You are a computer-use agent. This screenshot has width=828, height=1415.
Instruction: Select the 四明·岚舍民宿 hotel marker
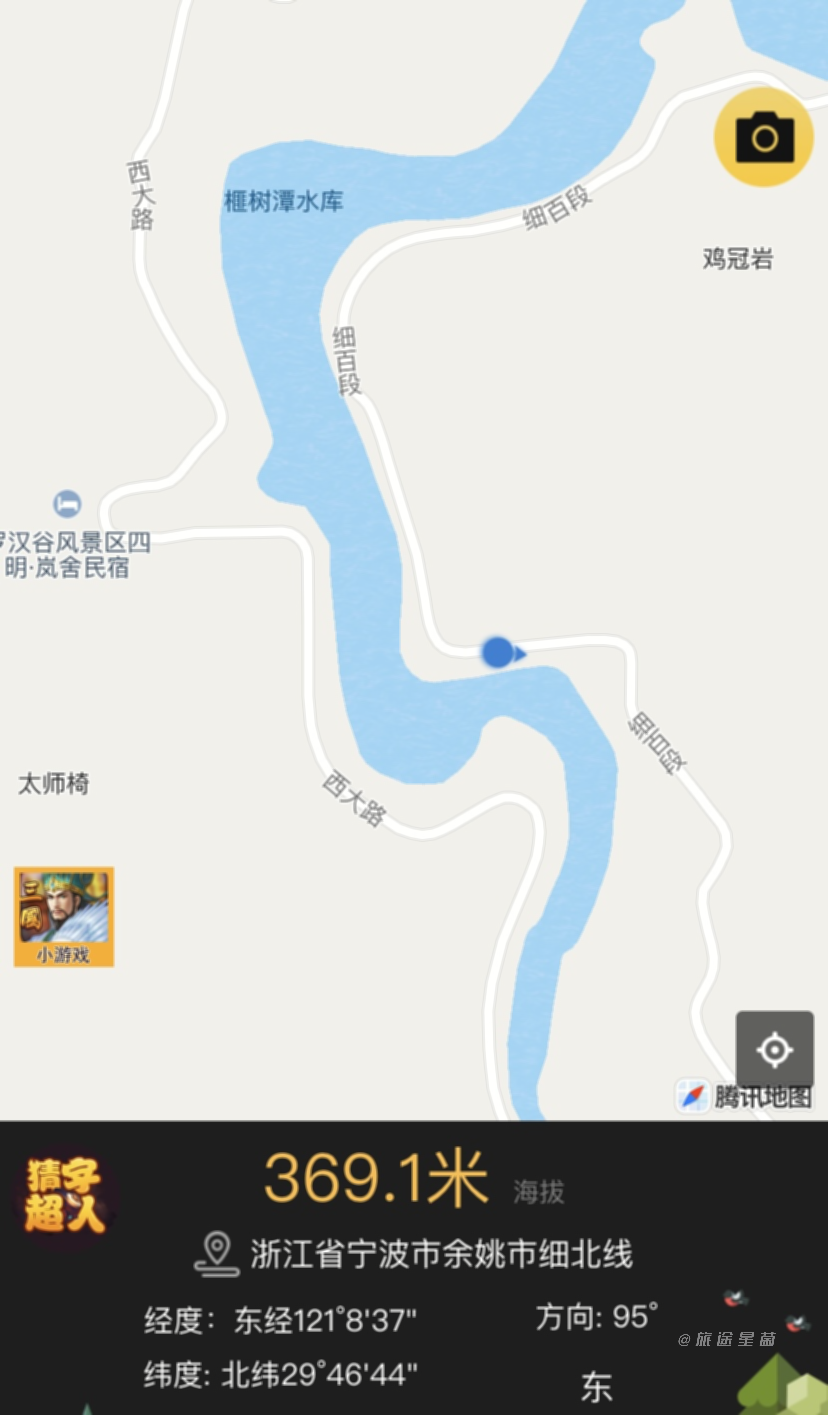click(67, 503)
